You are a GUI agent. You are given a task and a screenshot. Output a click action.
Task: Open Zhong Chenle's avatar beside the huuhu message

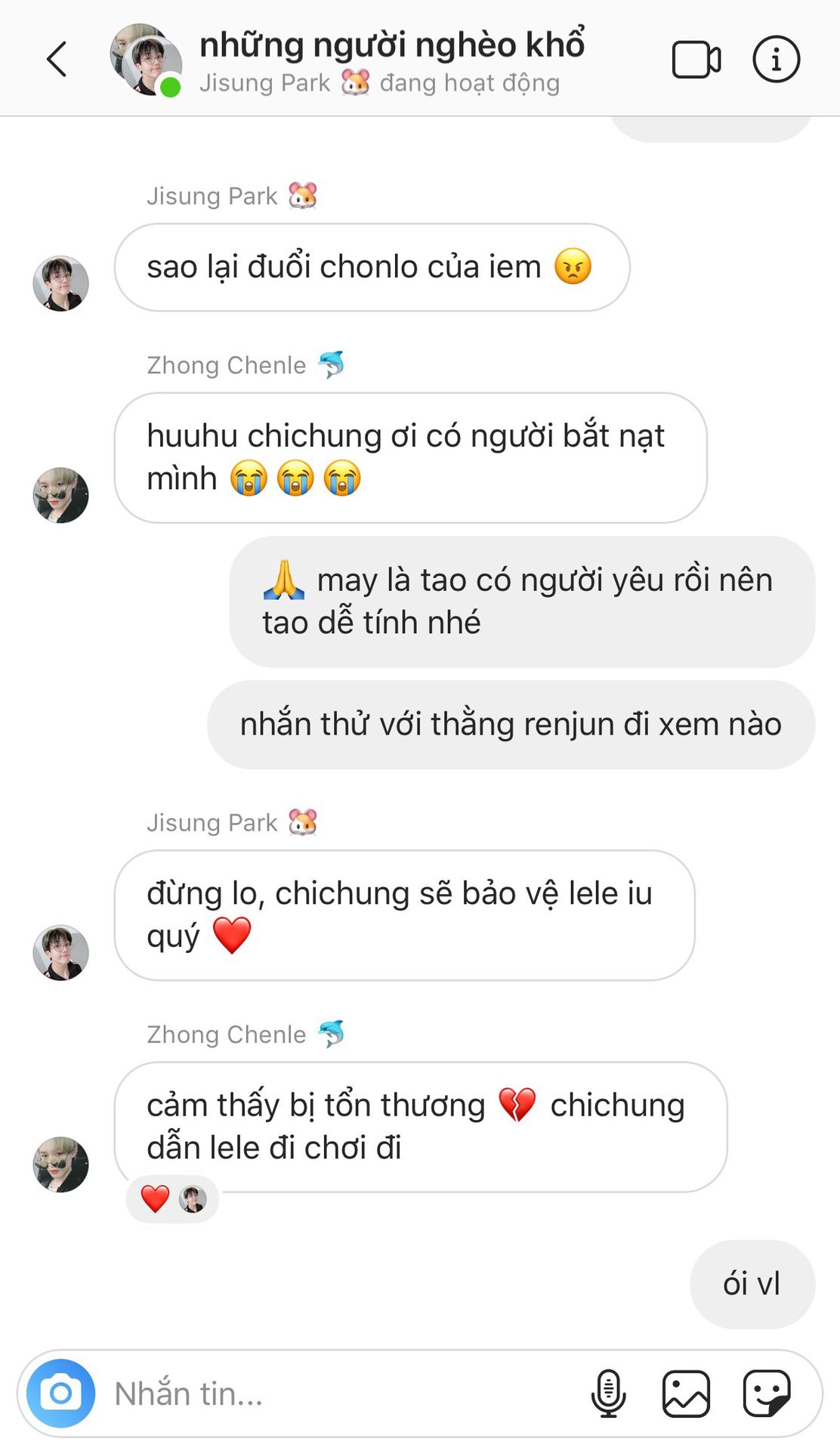(60, 495)
